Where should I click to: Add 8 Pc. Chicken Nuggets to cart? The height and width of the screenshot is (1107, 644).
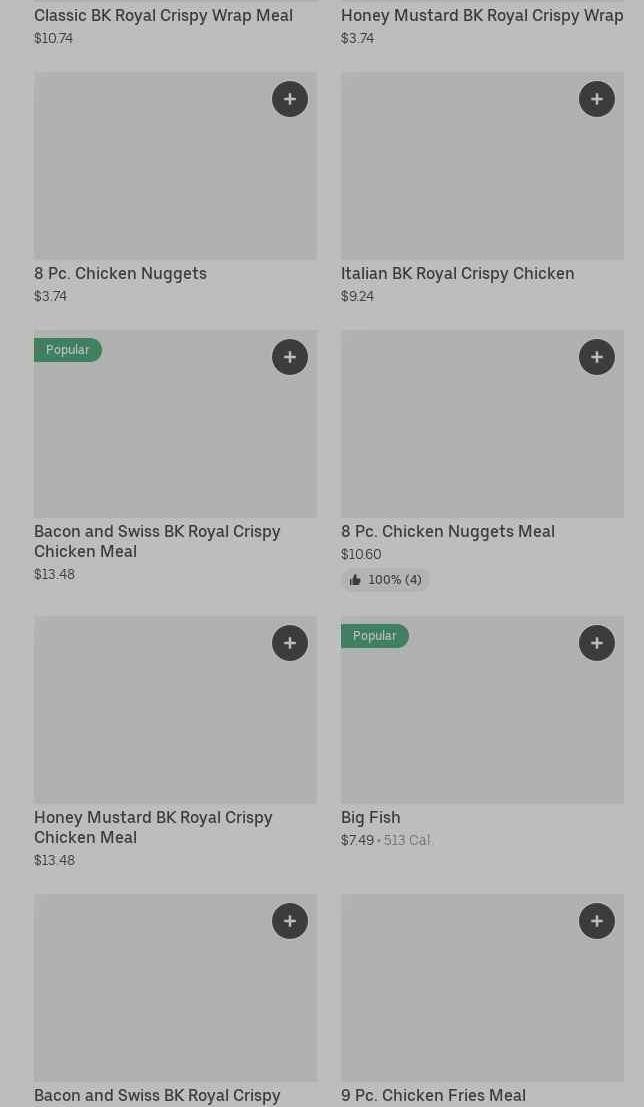click(290, 99)
